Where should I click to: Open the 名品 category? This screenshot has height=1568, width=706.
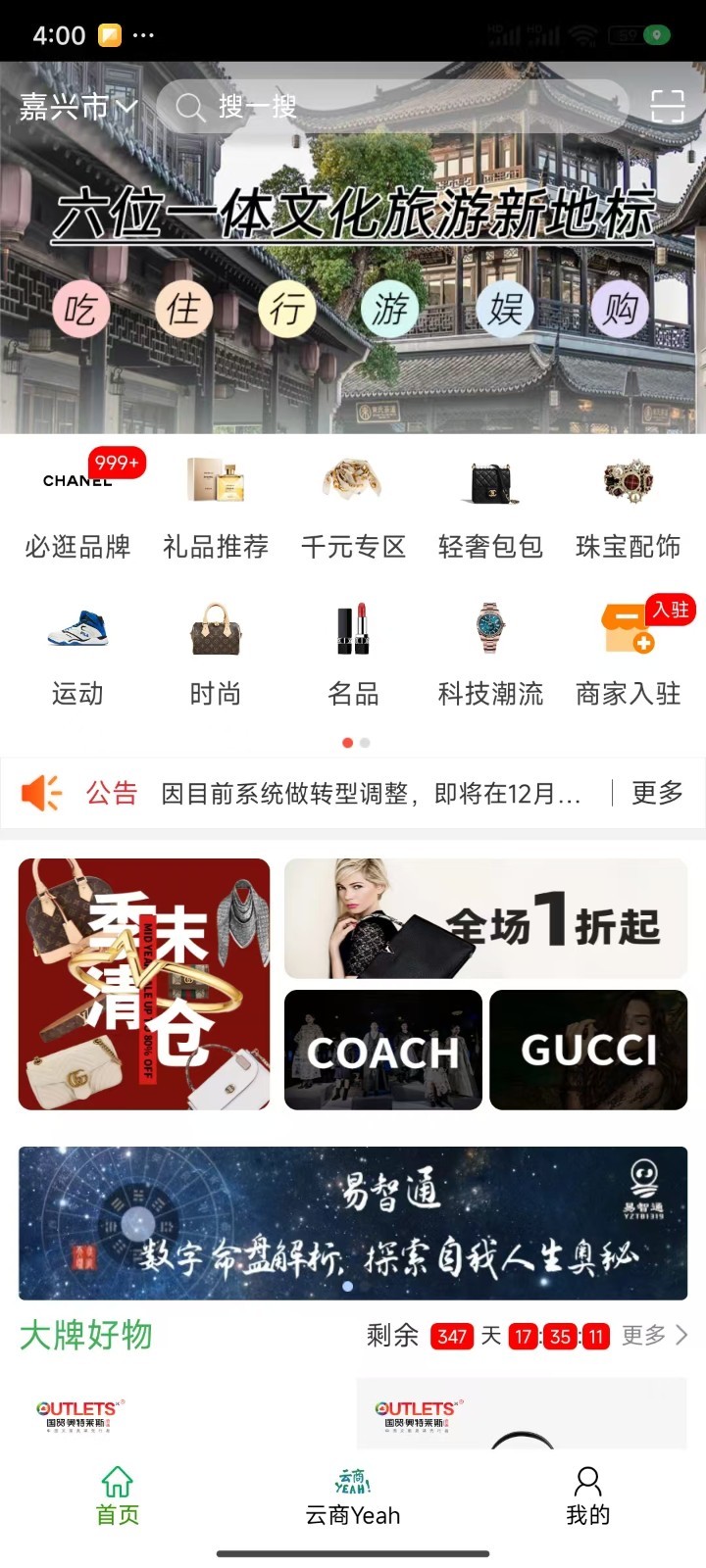point(353,653)
